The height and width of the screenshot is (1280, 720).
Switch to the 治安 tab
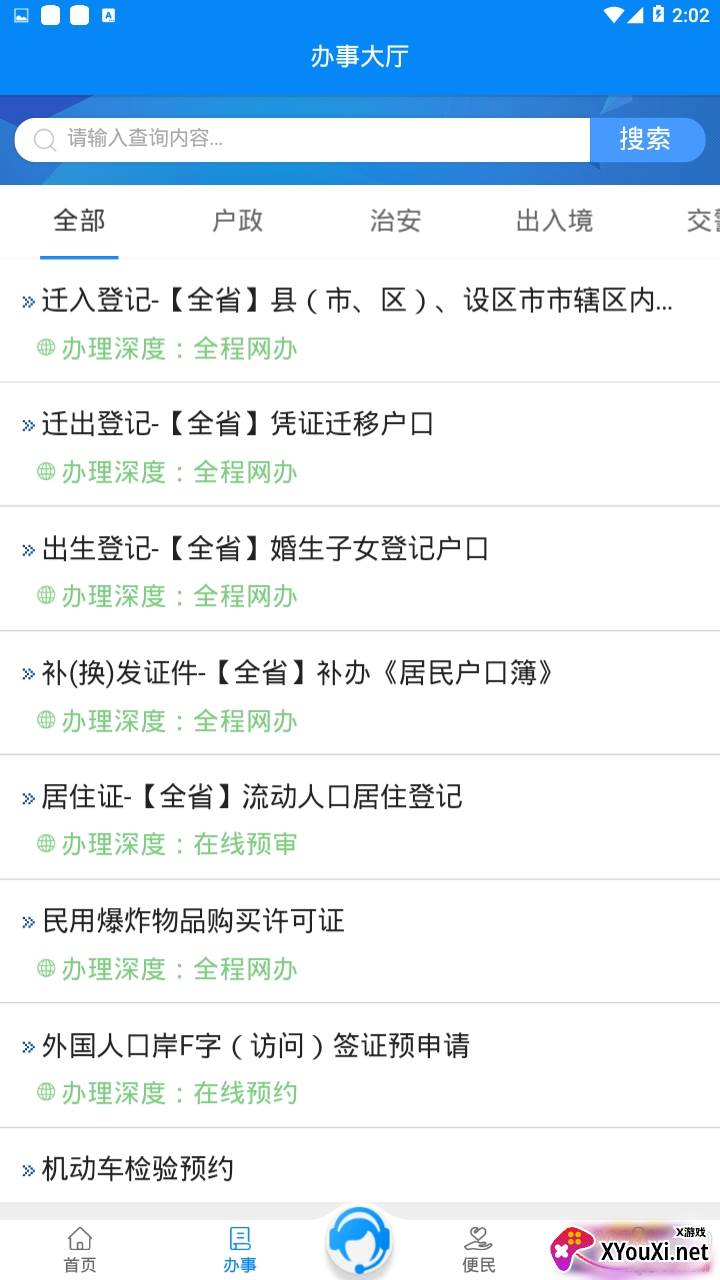click(396, 221)
